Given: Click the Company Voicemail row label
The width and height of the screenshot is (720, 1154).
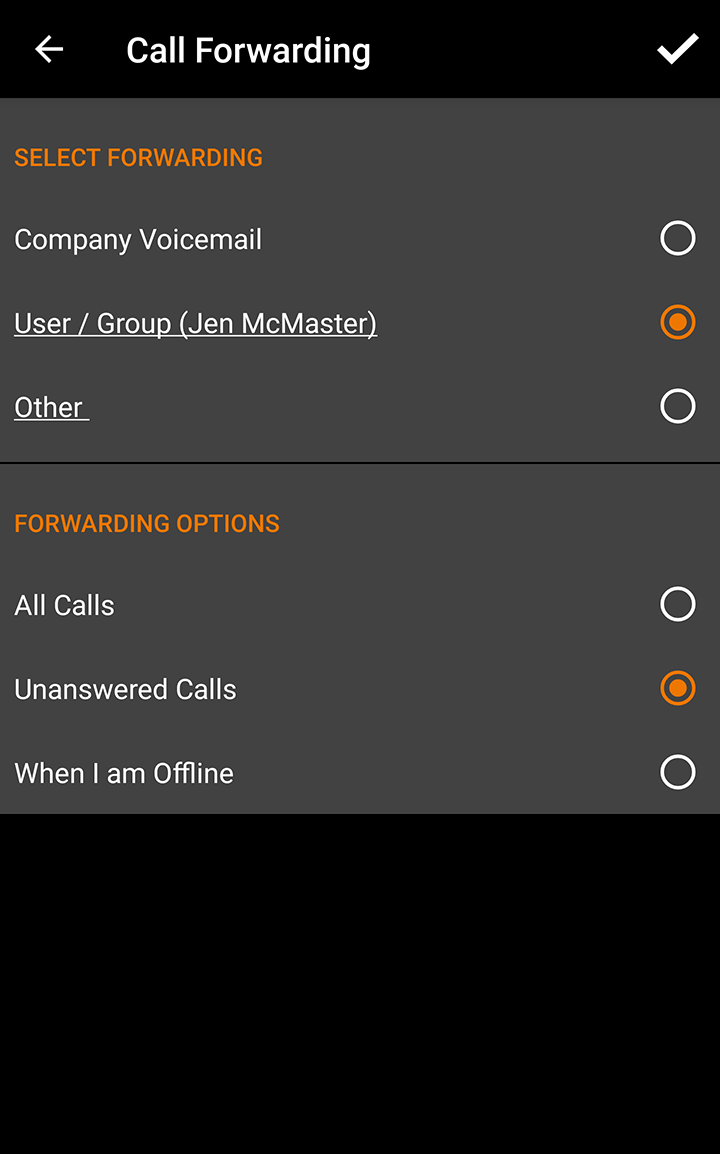Looking at the screenshot, I should [x=138, y=239].
